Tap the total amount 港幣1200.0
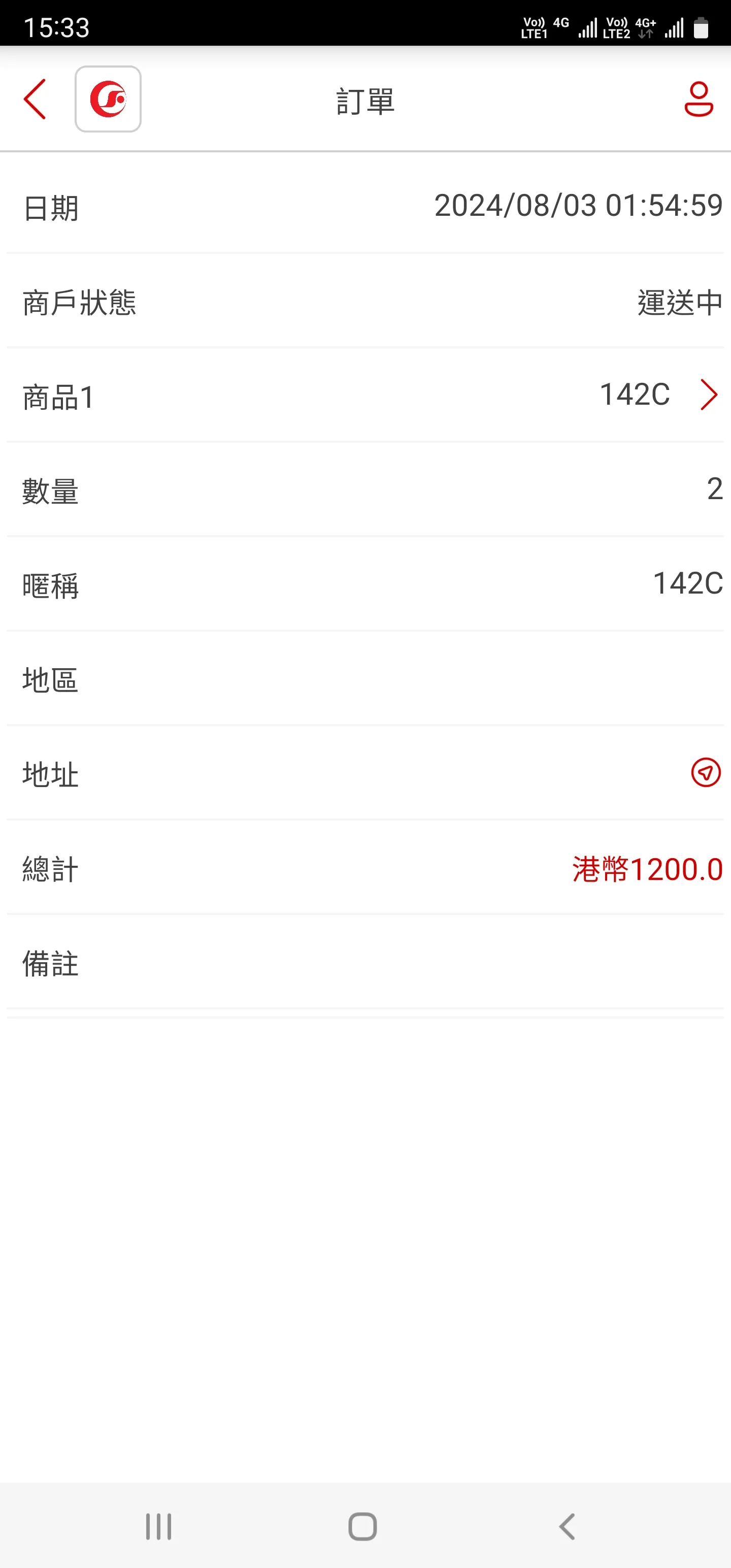Viewport: 731px width, 1568px height. point(647,870)
